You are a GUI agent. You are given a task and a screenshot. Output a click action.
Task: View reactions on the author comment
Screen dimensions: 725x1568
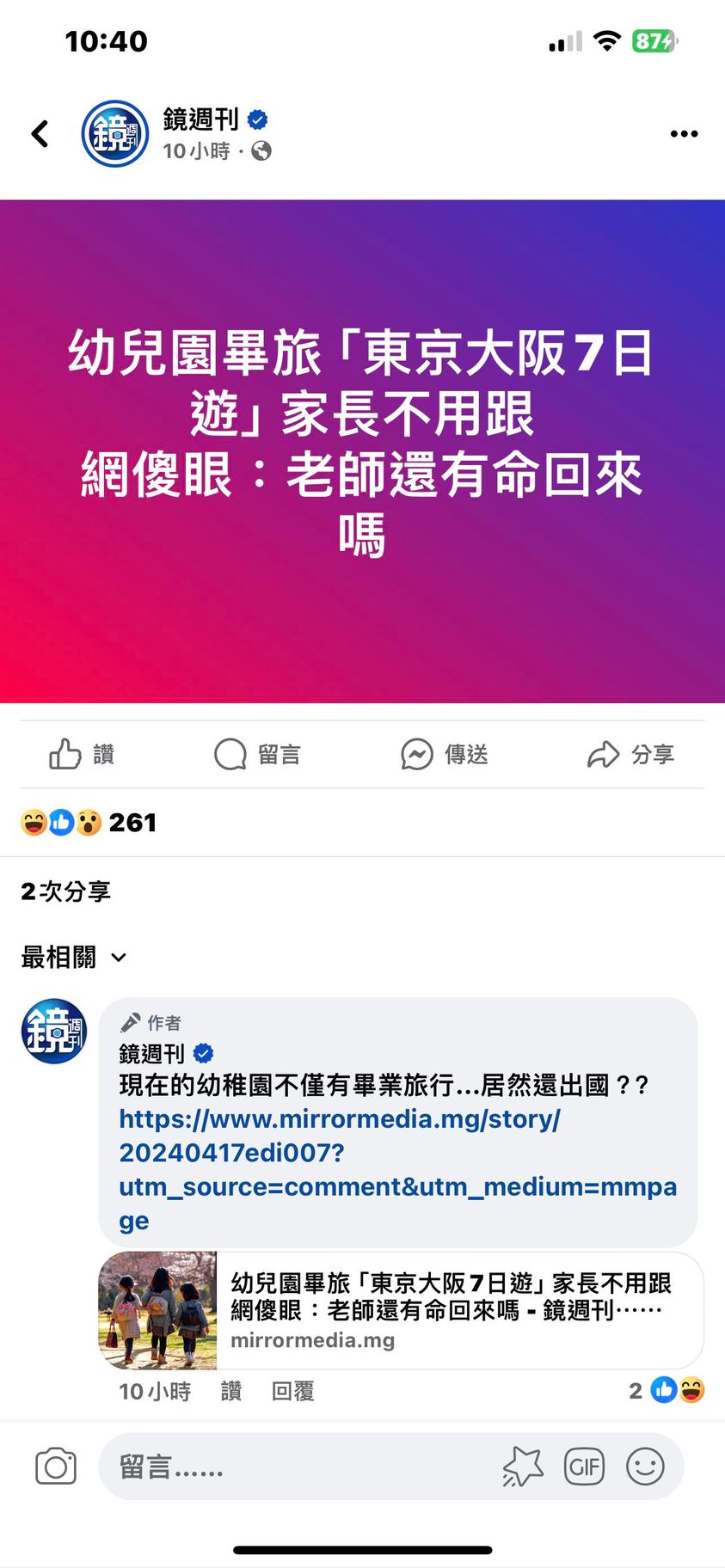(x=667, y=1390)
